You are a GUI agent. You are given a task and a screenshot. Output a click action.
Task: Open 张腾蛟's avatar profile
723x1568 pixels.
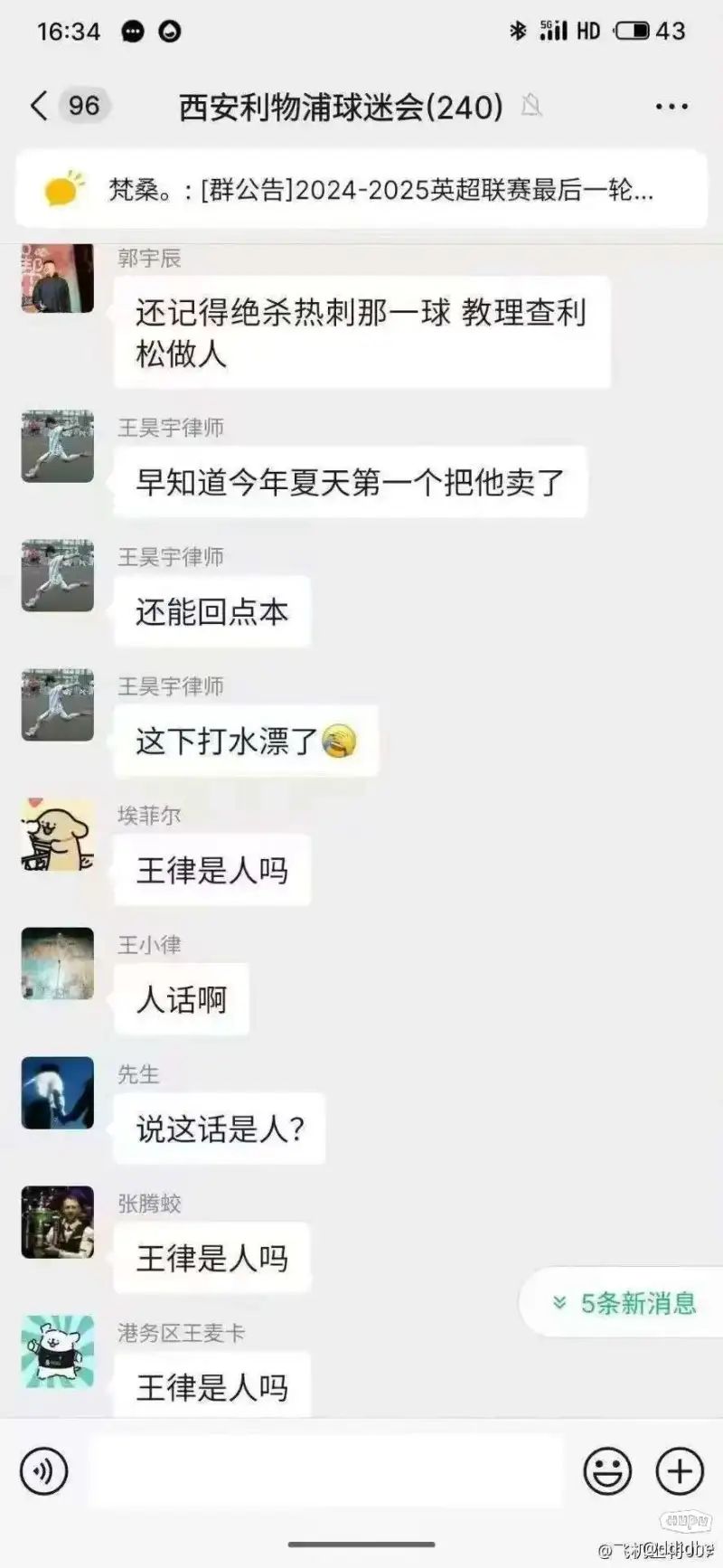(58, 1223)
